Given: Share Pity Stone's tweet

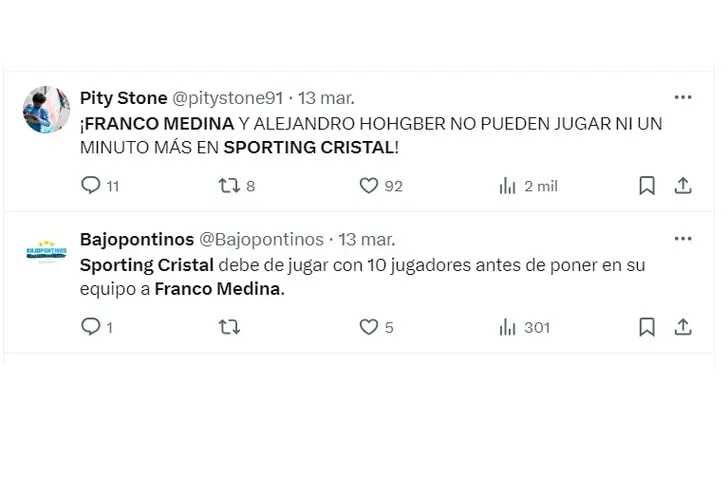Looking at the screenshot, I should coord(684,185).
